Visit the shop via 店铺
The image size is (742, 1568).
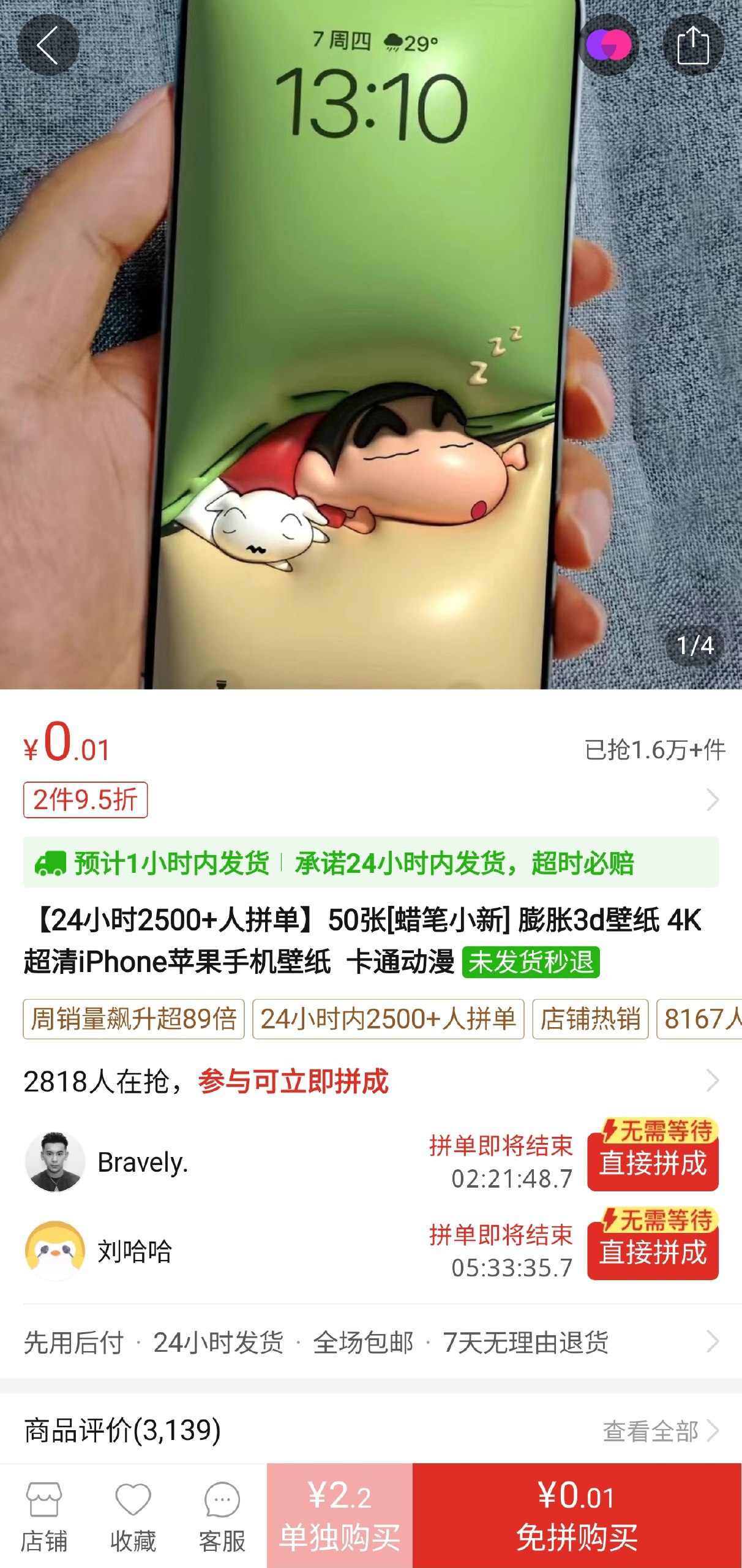(43, 1517)
